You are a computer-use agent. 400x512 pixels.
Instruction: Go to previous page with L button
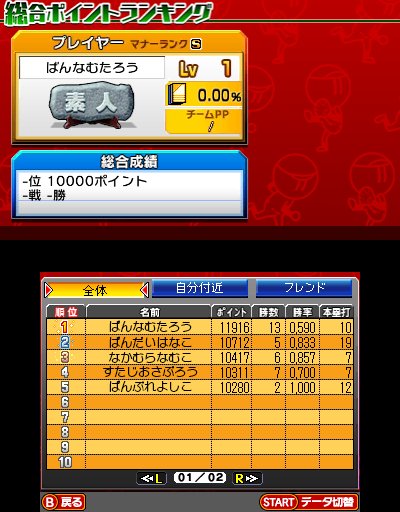(152, 478)
